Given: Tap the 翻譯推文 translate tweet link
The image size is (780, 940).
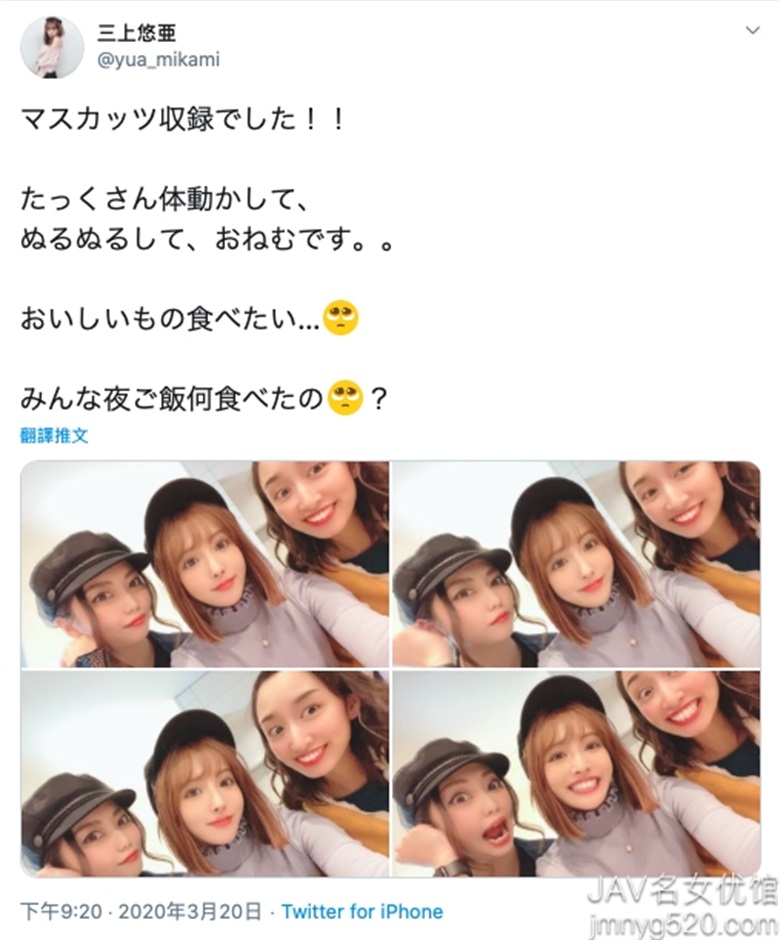Looking at the screenshot, I should coord(54,436).
